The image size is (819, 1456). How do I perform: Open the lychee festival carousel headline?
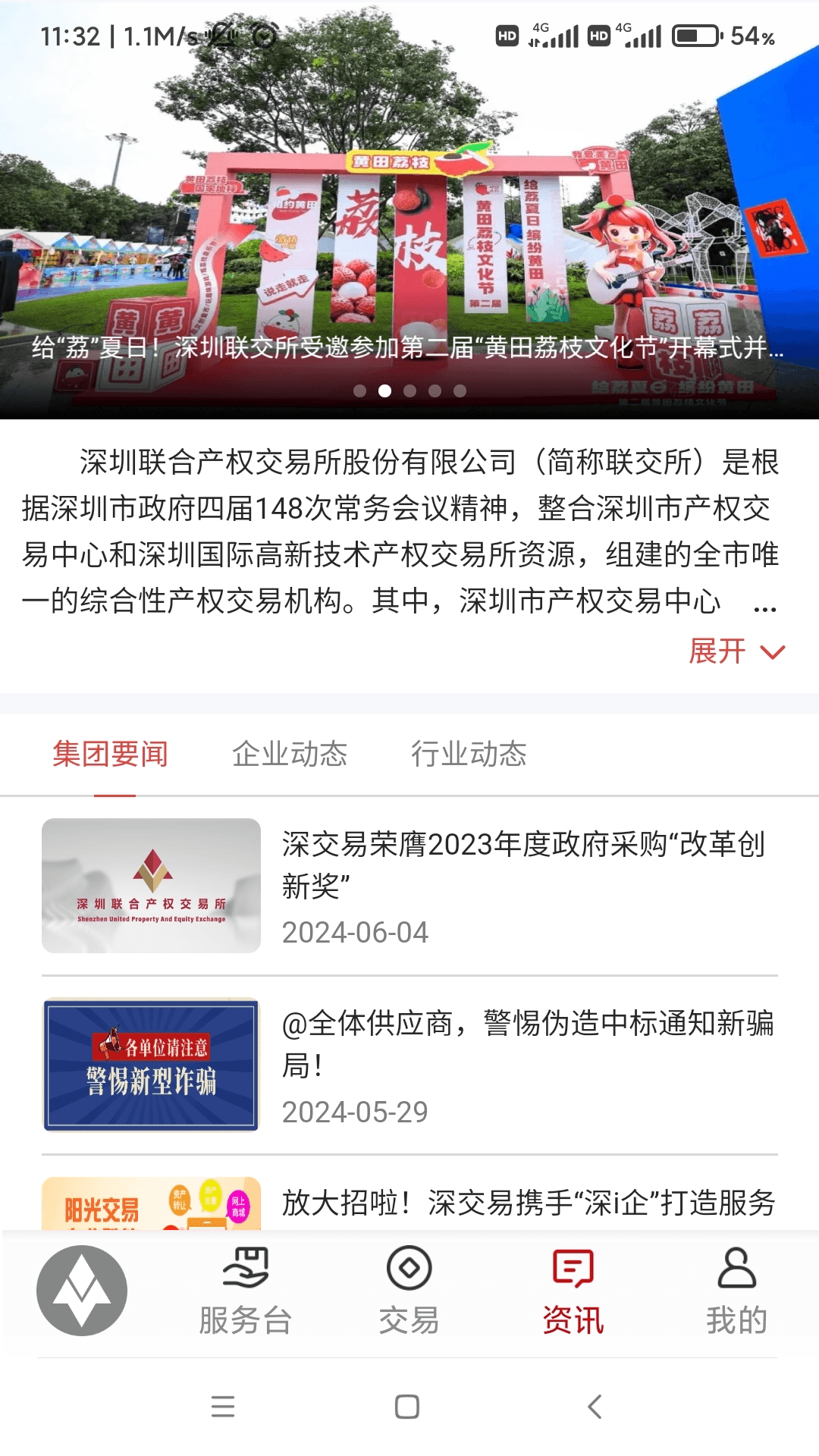(409, 350)
